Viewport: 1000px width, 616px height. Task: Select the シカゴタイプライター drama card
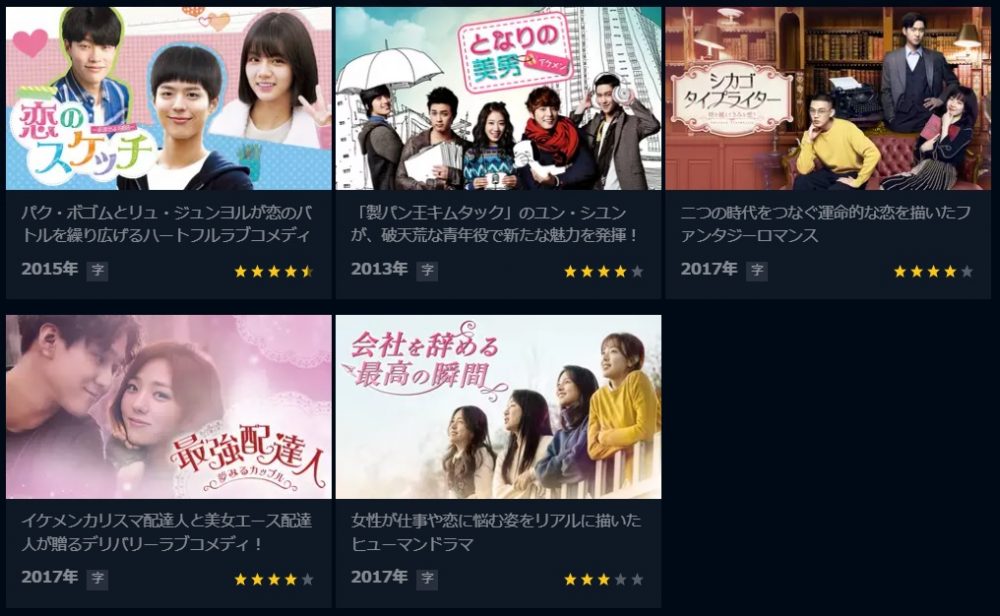pos(830,100)
